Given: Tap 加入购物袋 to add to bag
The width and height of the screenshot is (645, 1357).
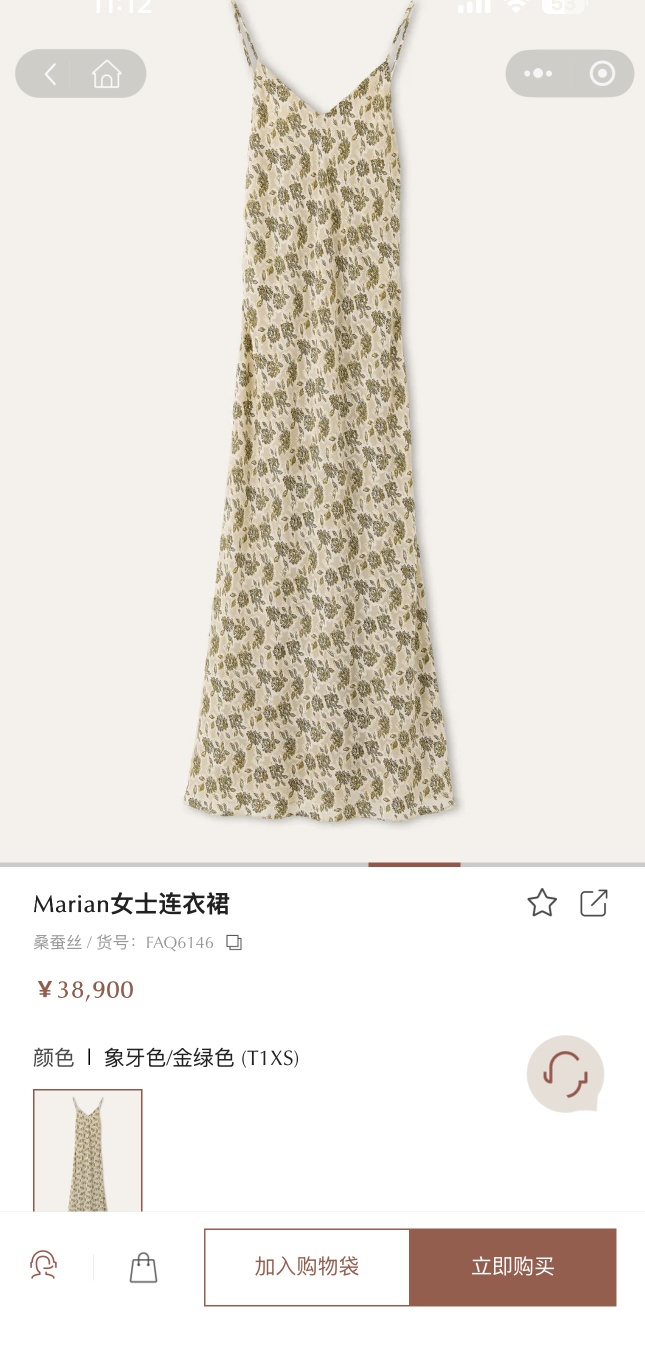Looking at the screenshot, I should (307, 1267).
